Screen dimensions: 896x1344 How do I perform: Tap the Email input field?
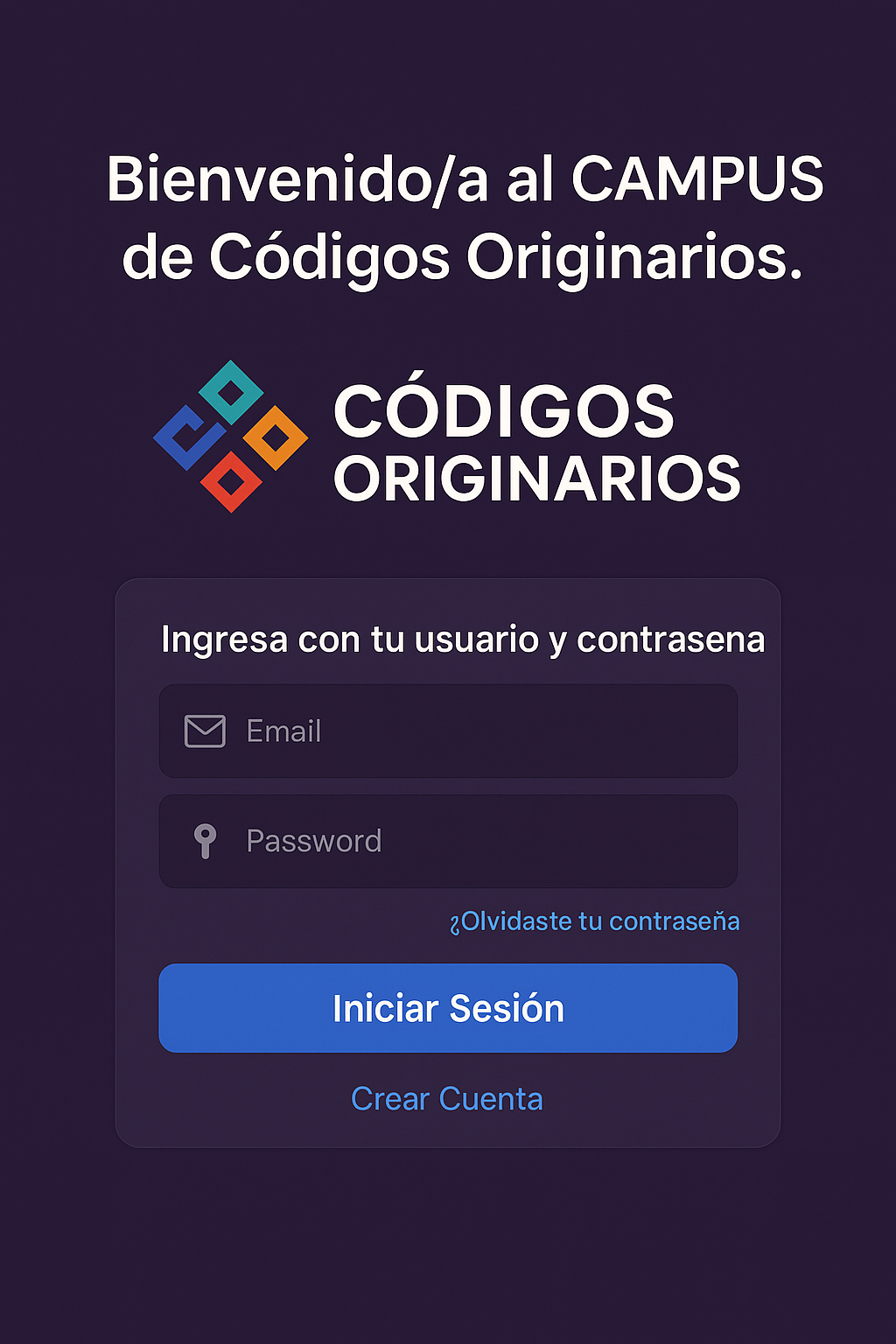[448, 731]
